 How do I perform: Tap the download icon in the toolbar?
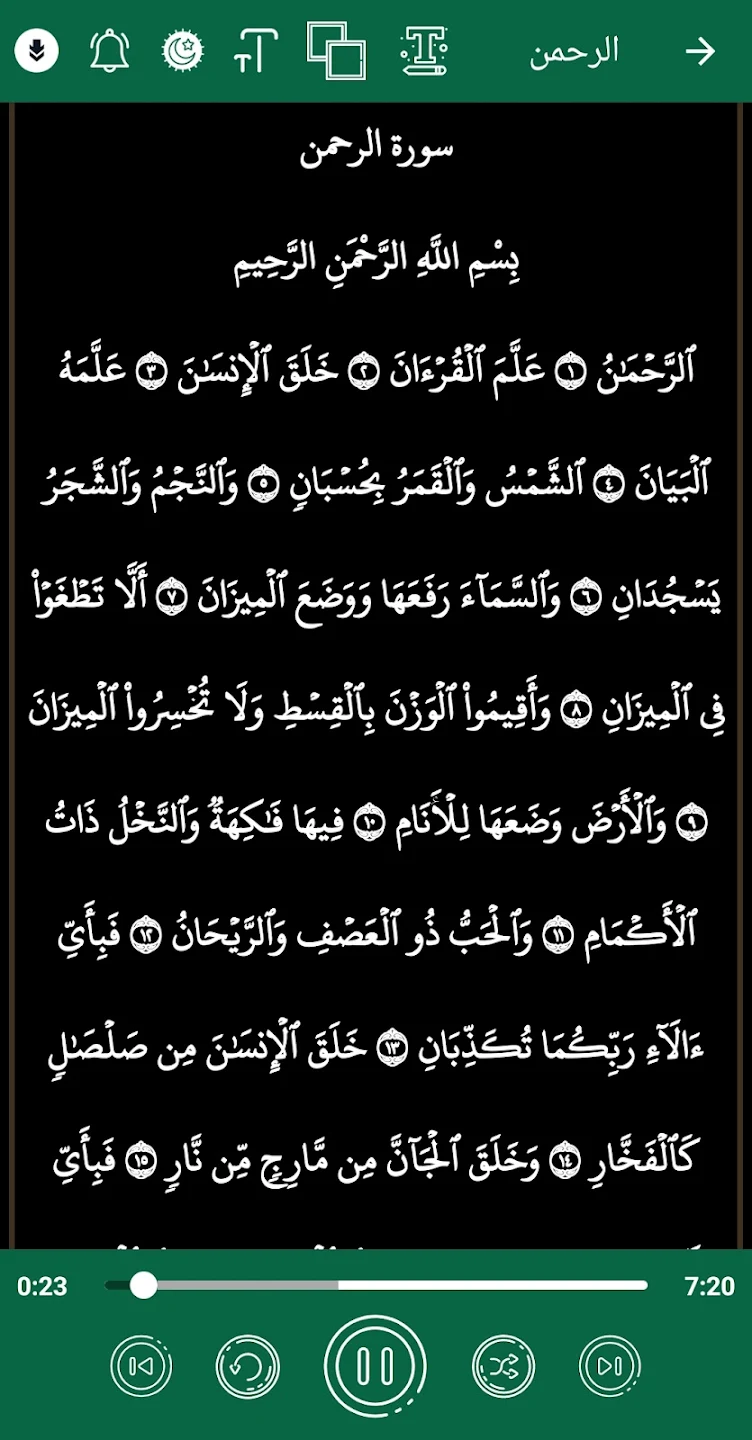point(37,51)
